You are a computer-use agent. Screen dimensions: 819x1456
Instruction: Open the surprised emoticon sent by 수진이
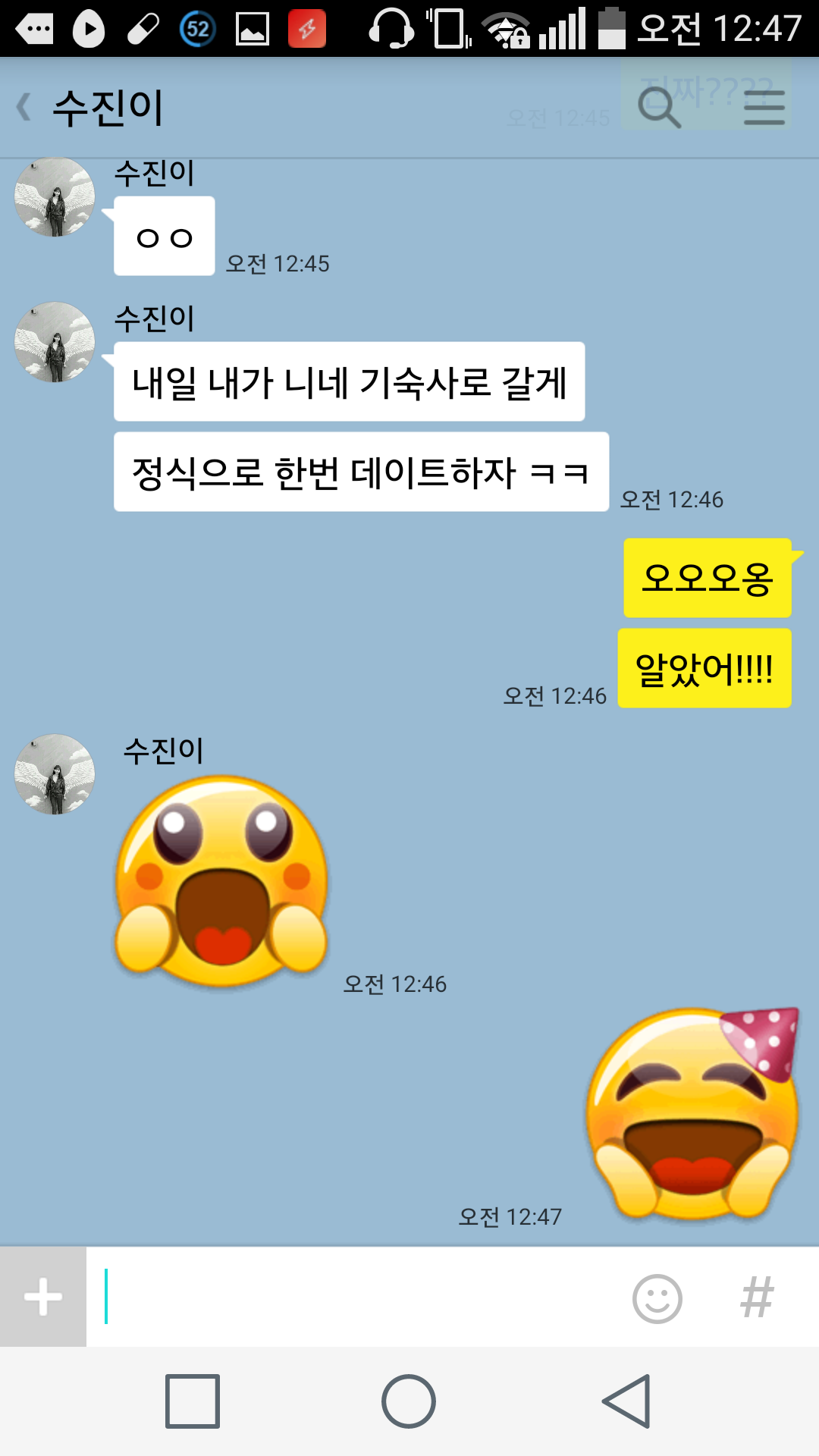[x=221, y=881]
